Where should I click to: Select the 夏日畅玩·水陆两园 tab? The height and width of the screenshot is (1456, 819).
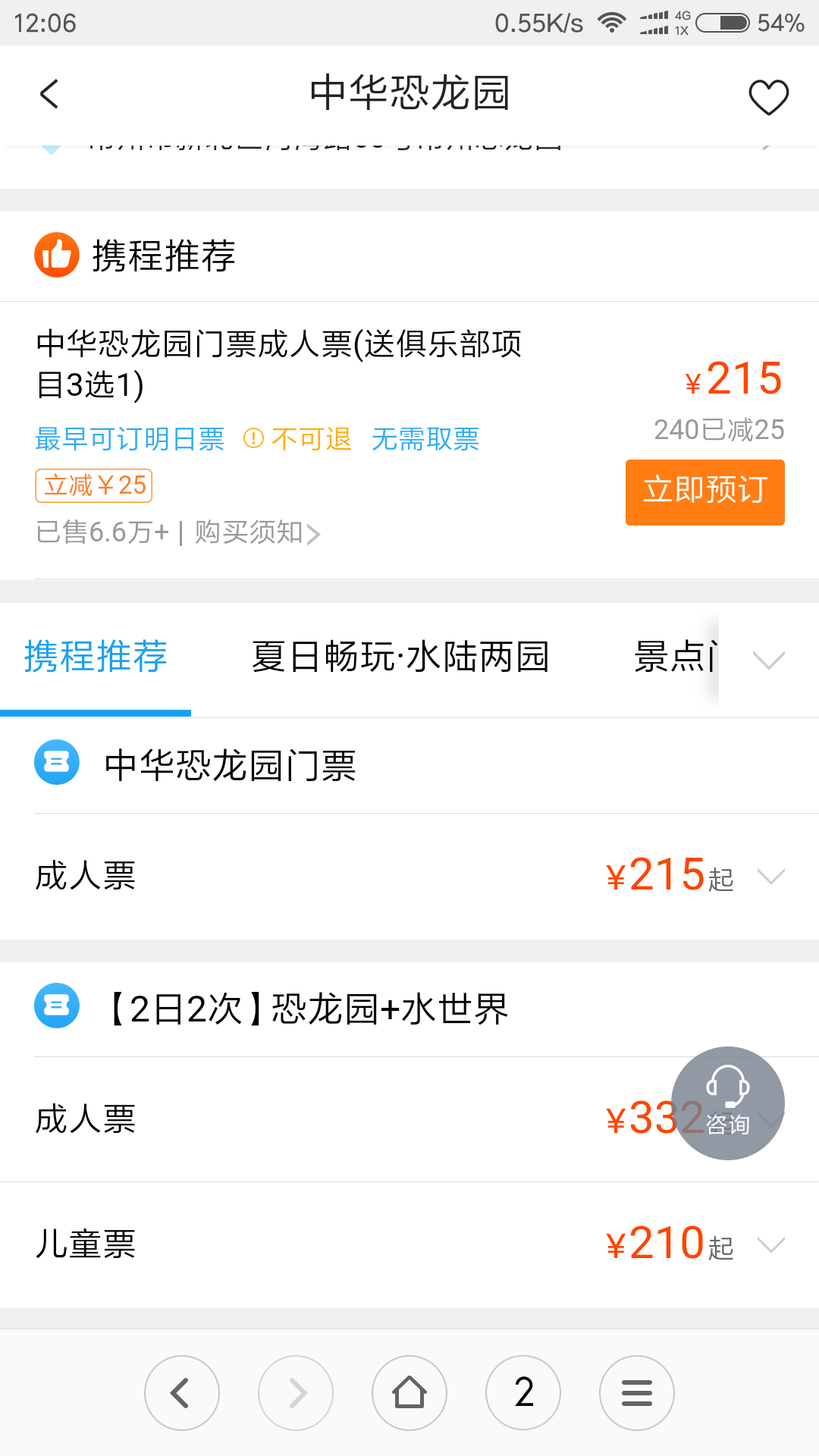click(400, 657)
